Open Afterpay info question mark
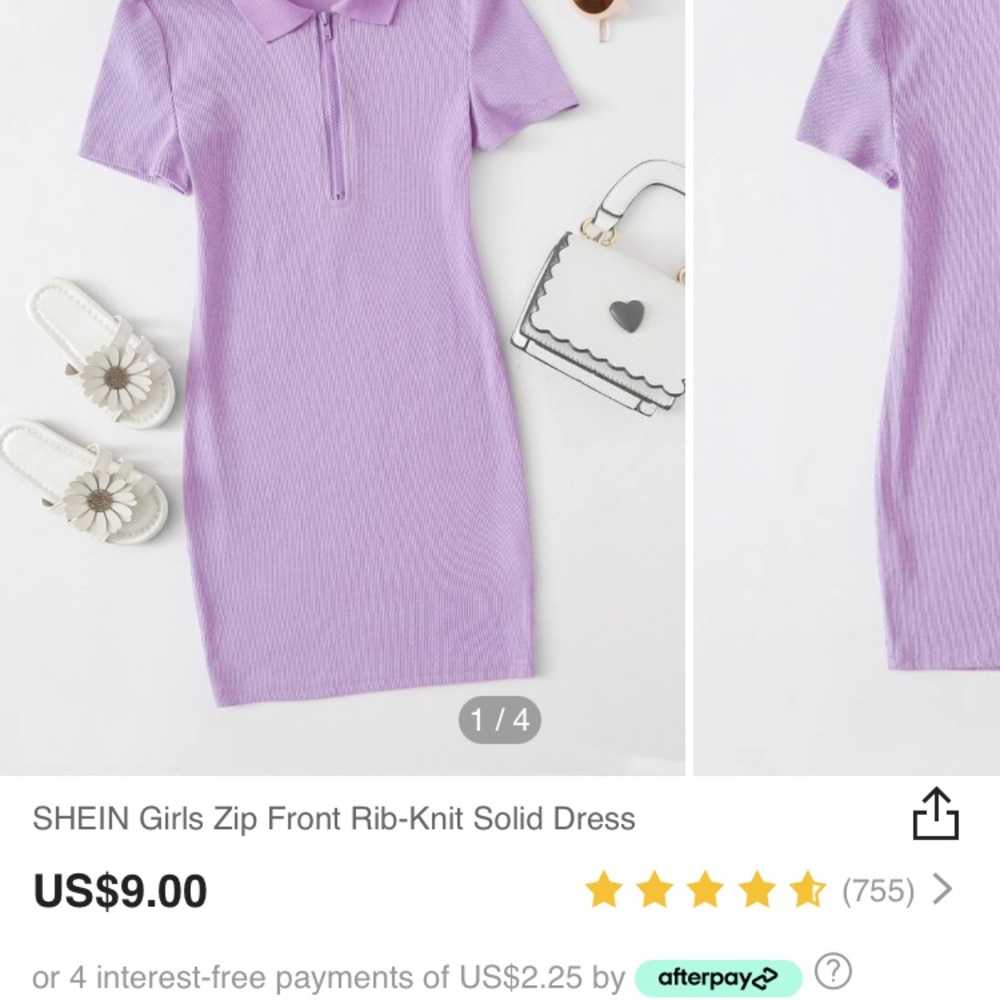This screenshot has height=1000, width=1000. [833, 972]
